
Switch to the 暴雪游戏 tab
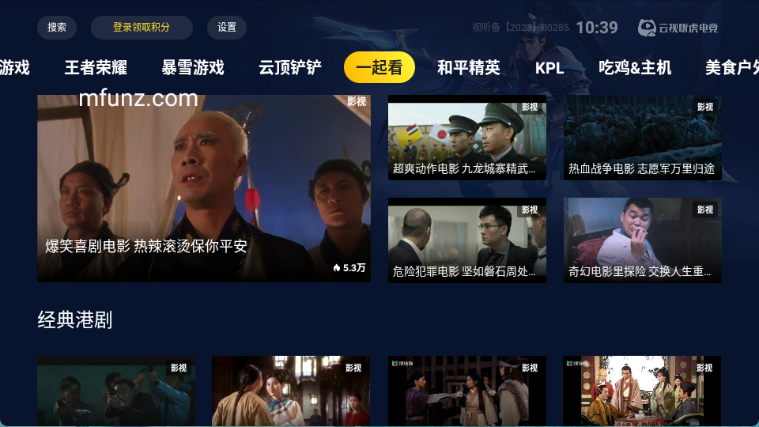193,68
